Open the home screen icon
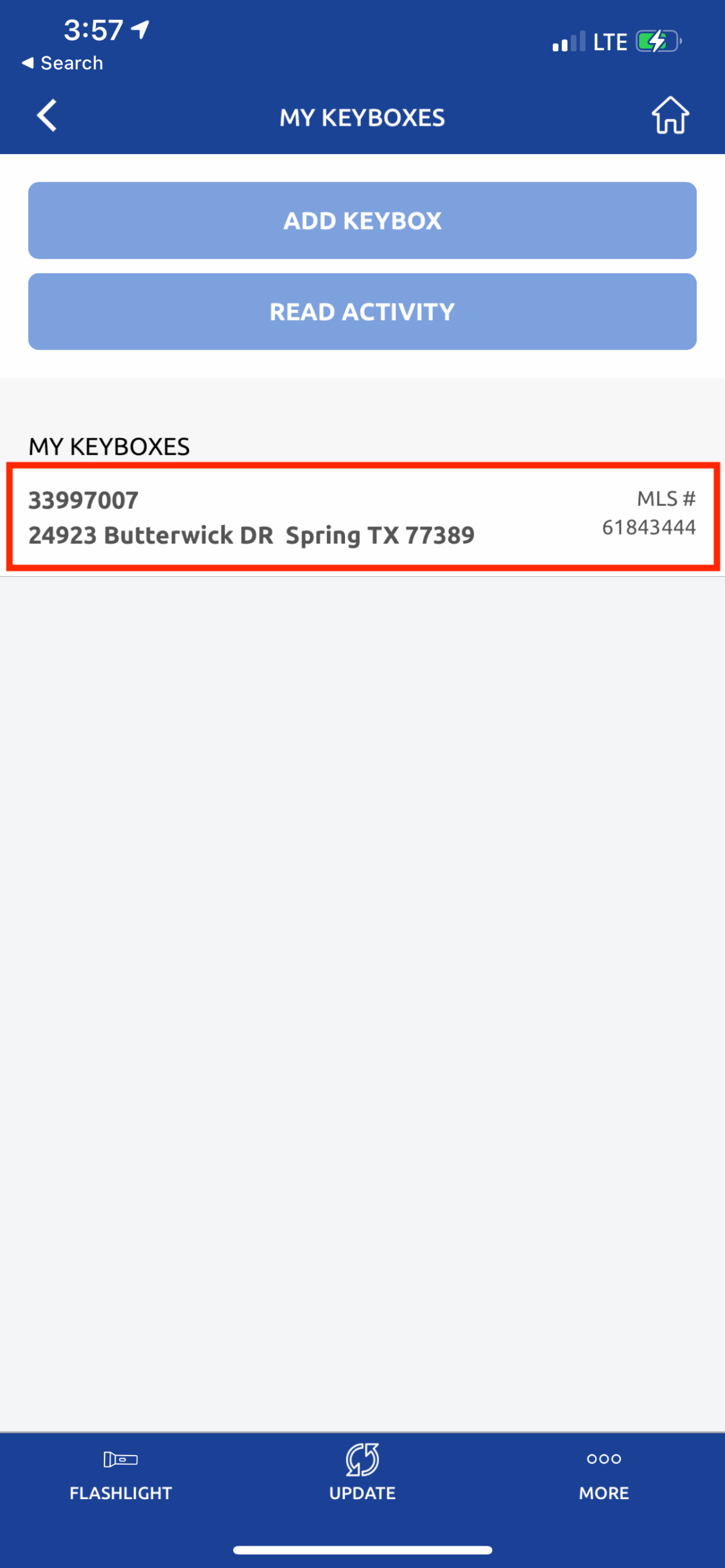This screenshot has height=1568, width=725. point(669,115)
